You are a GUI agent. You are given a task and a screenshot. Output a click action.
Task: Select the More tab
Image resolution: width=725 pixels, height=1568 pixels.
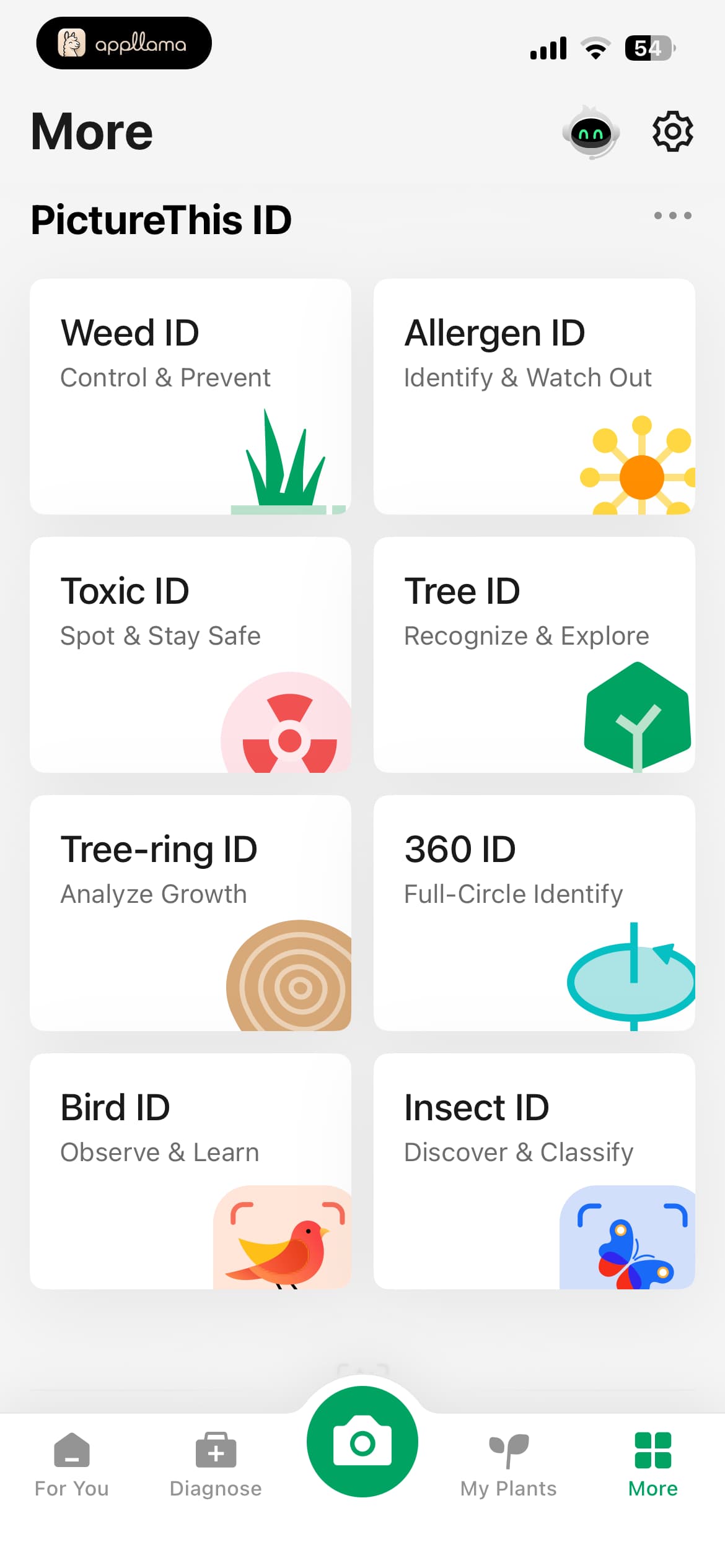pos(653,1465)
